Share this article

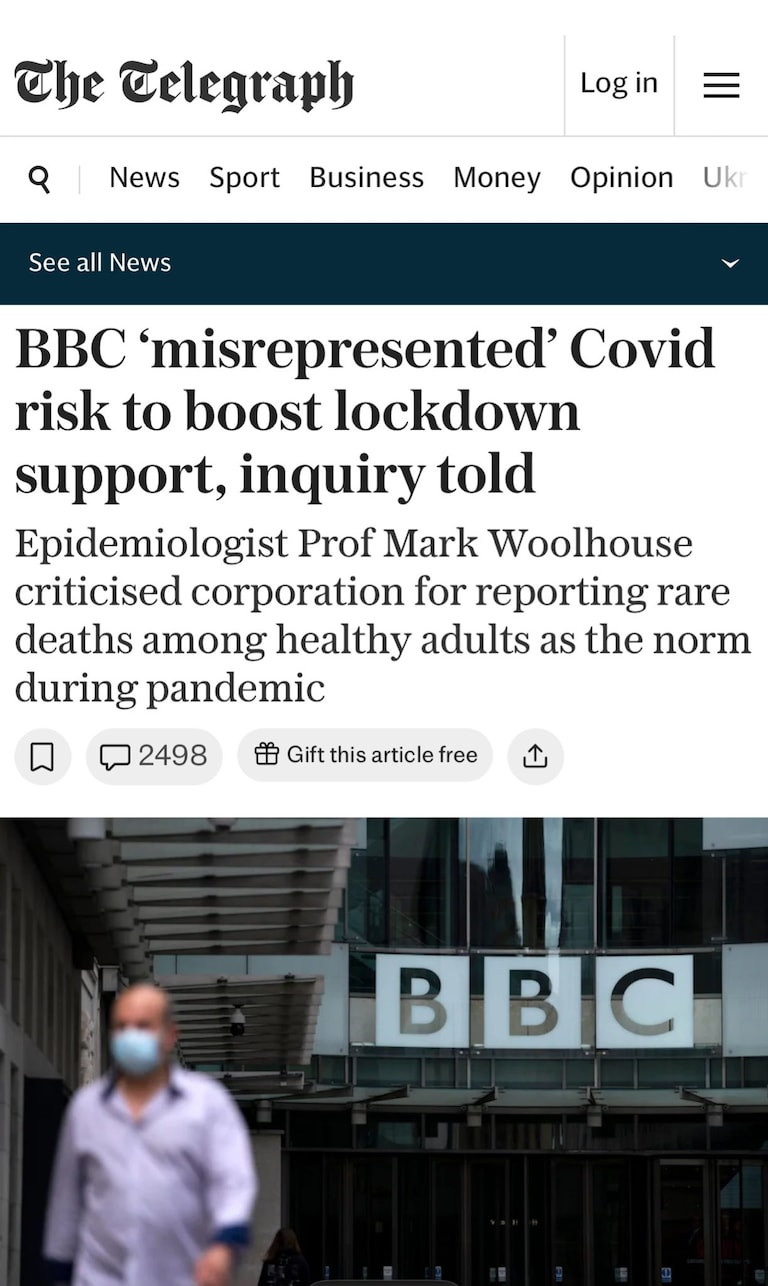pos(535,757)
